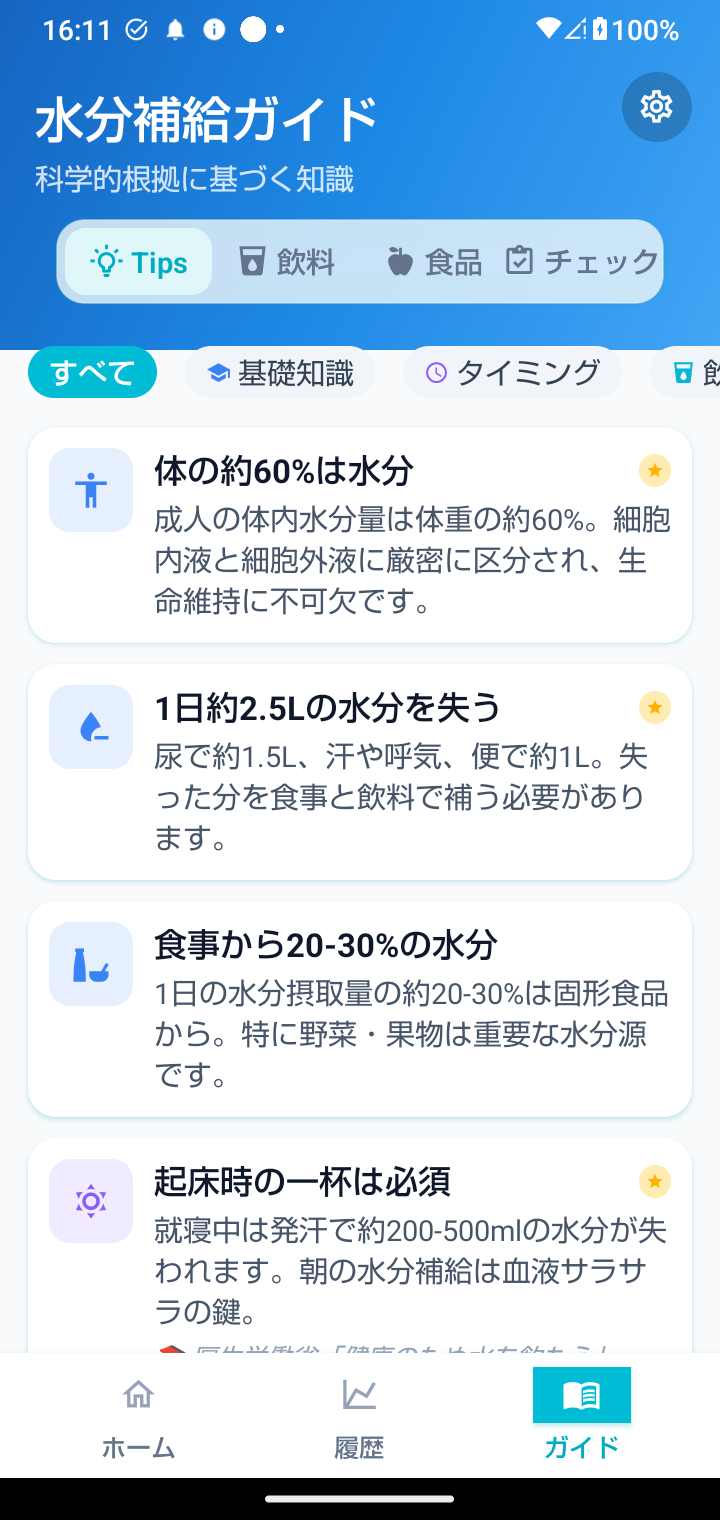
Task: Select the 基礎知識 filter chip
Action: coord(280,371)
